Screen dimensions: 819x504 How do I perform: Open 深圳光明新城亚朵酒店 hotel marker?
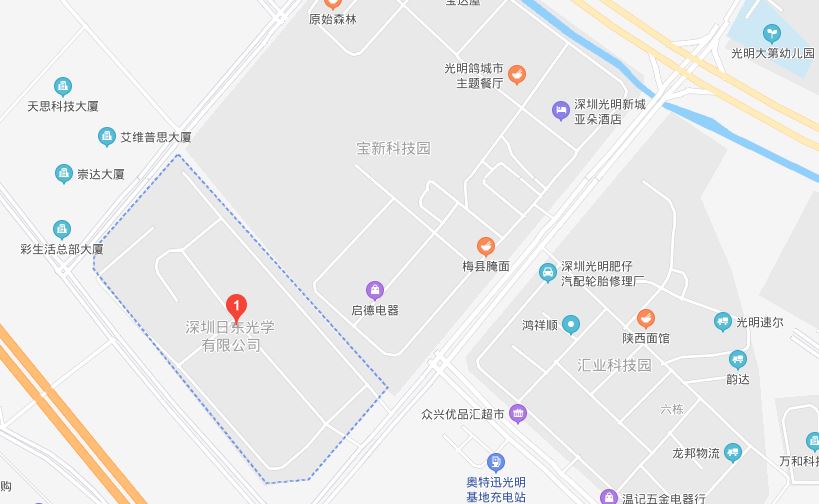click(x=561, y=110)
